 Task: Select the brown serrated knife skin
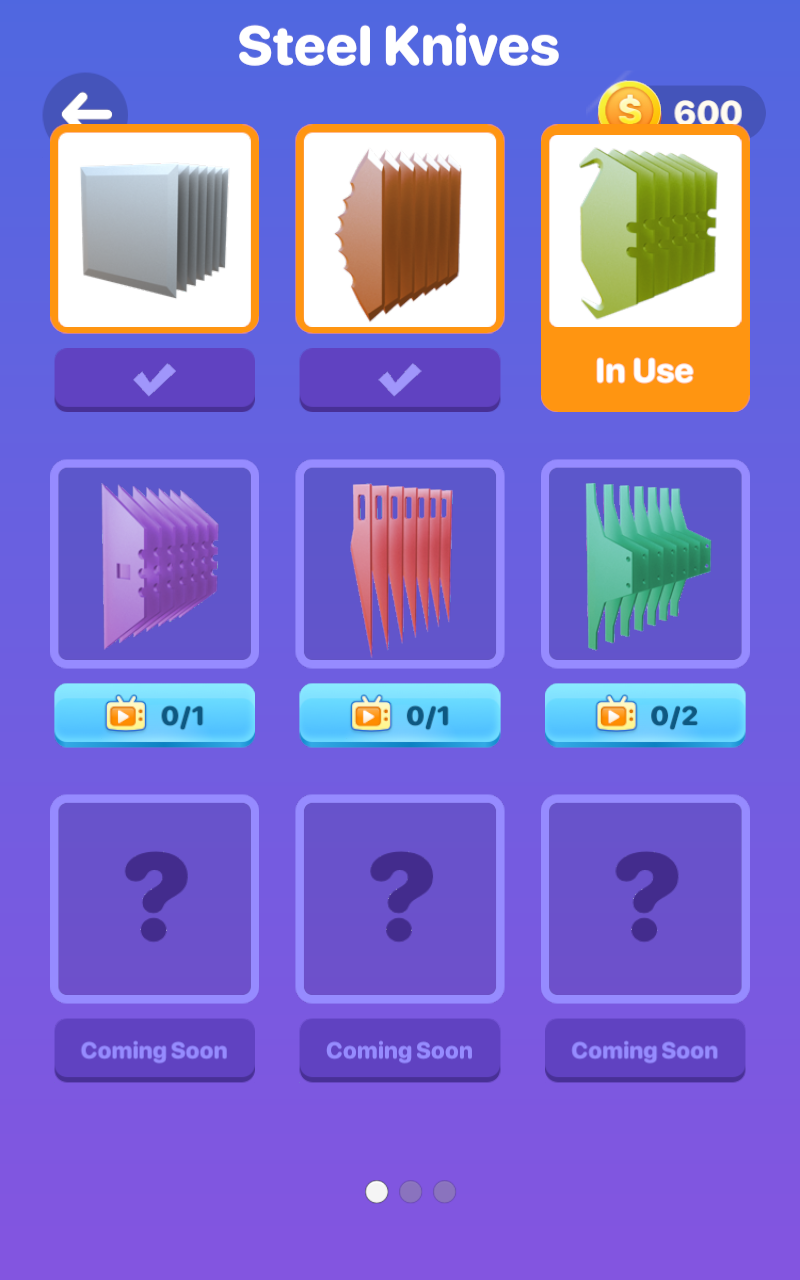(x=399, y=229)
